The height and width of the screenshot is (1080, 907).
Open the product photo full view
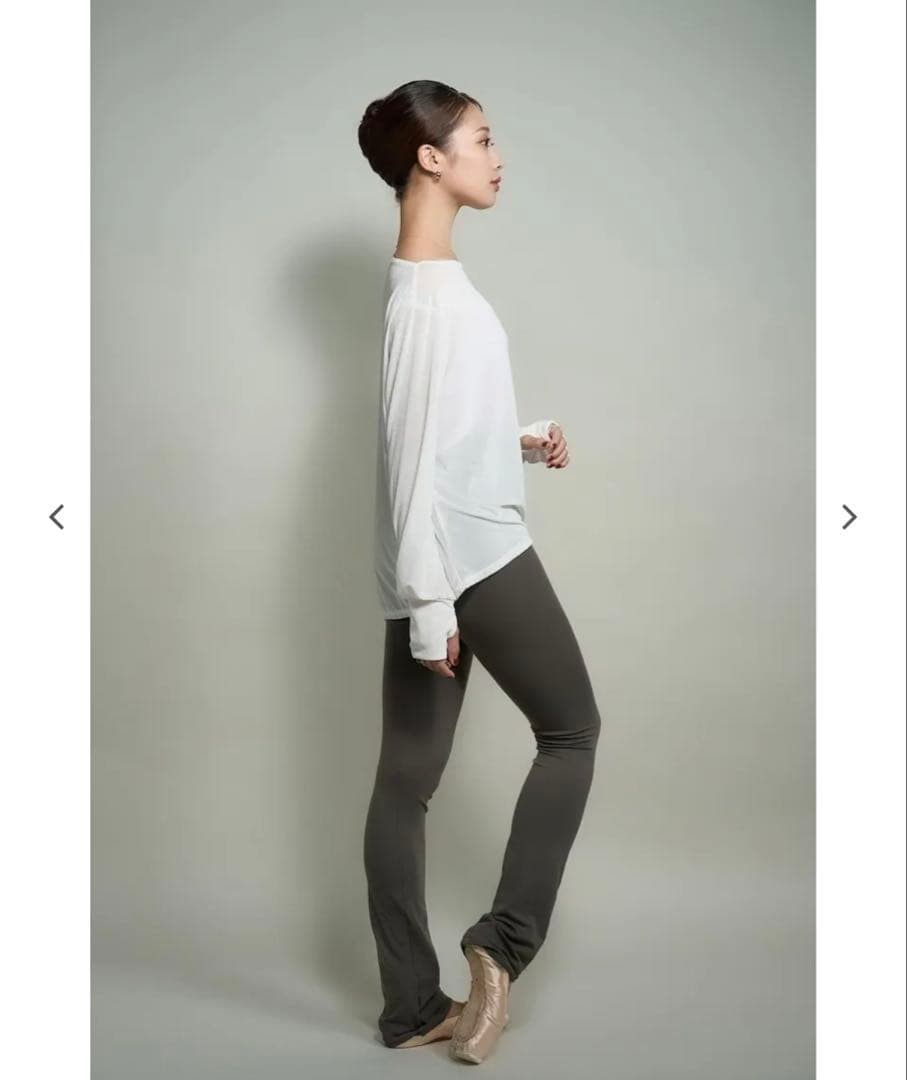[452, 540]
